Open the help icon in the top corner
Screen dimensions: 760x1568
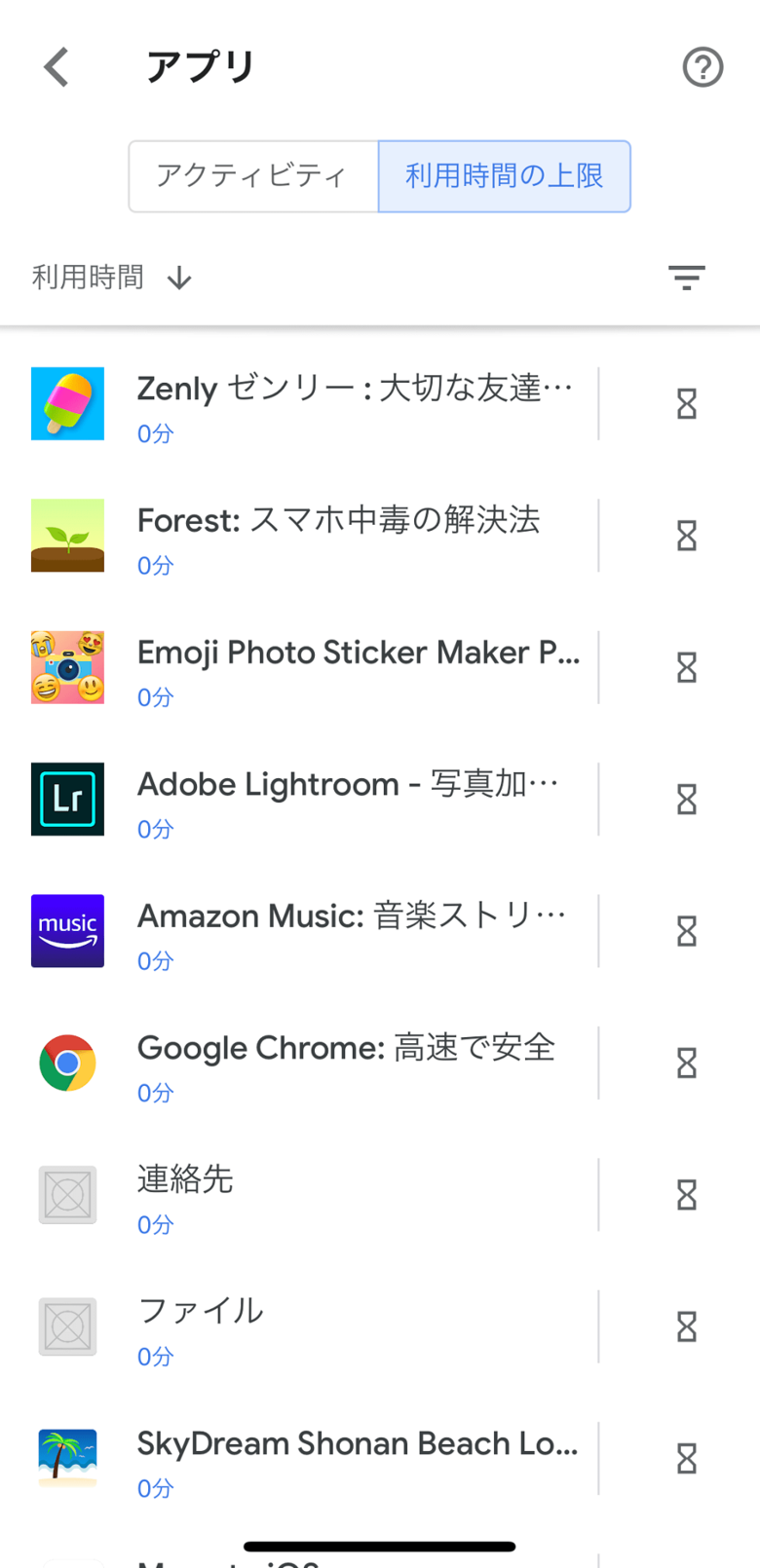[702, 66]
